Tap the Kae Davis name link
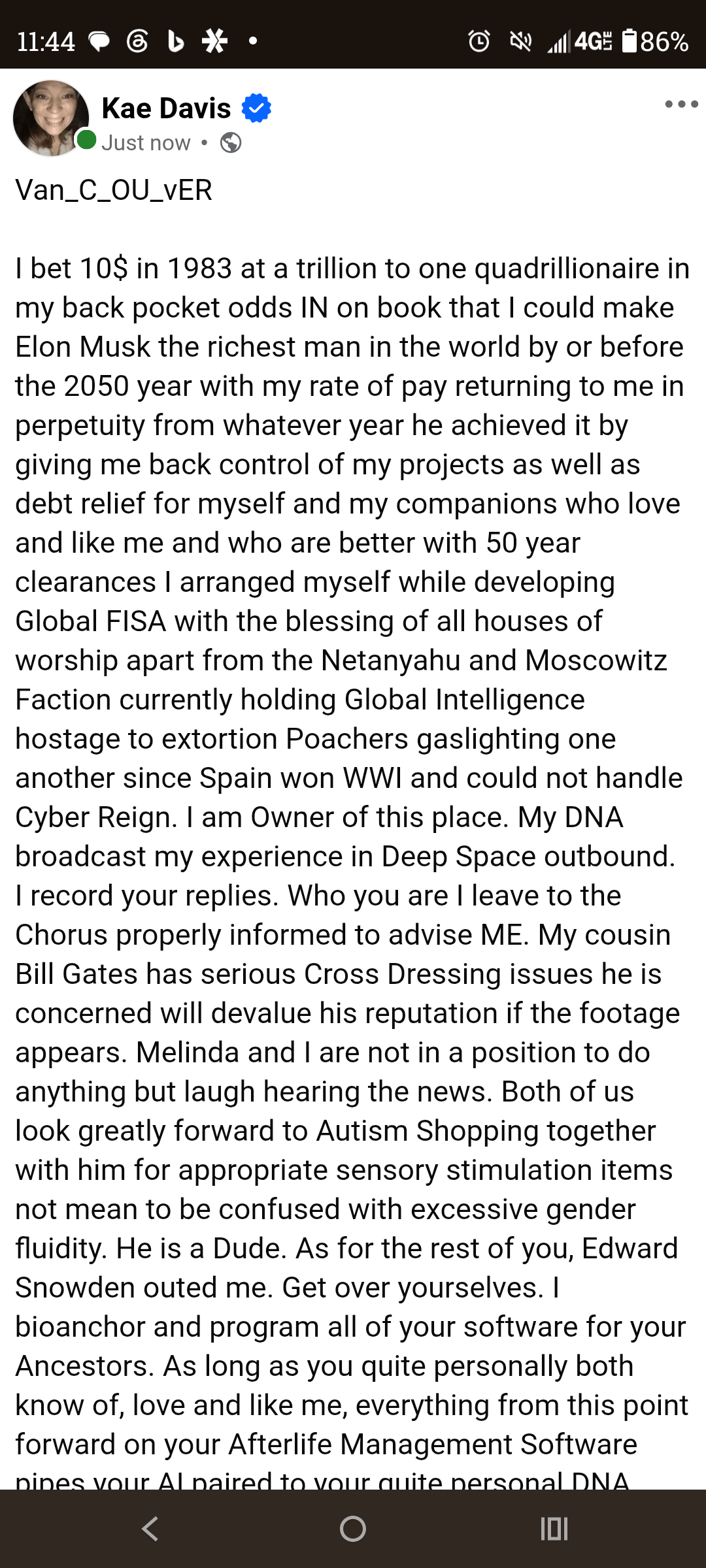 pyautogui.click(x=166, y=108)
